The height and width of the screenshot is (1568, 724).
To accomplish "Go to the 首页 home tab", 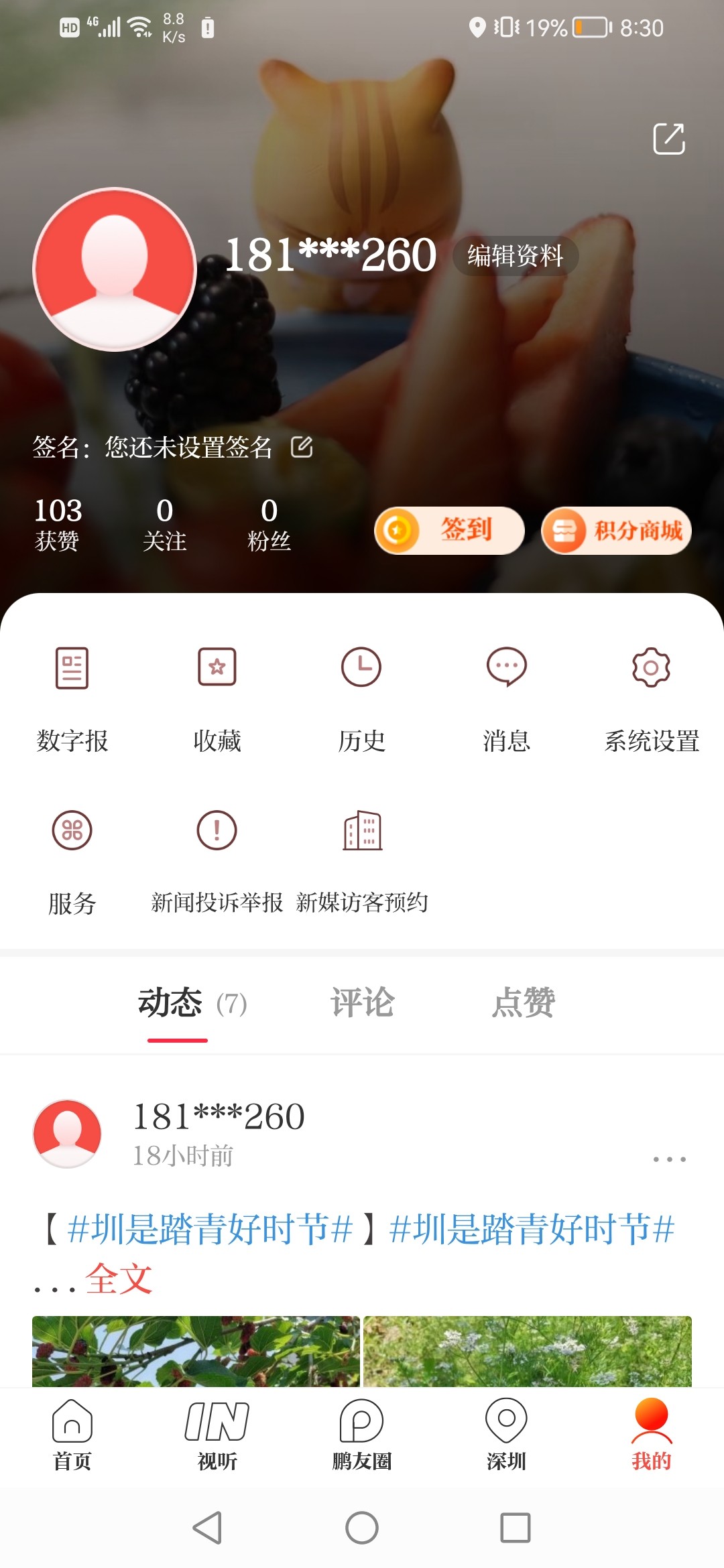I will pos(72,1434).
